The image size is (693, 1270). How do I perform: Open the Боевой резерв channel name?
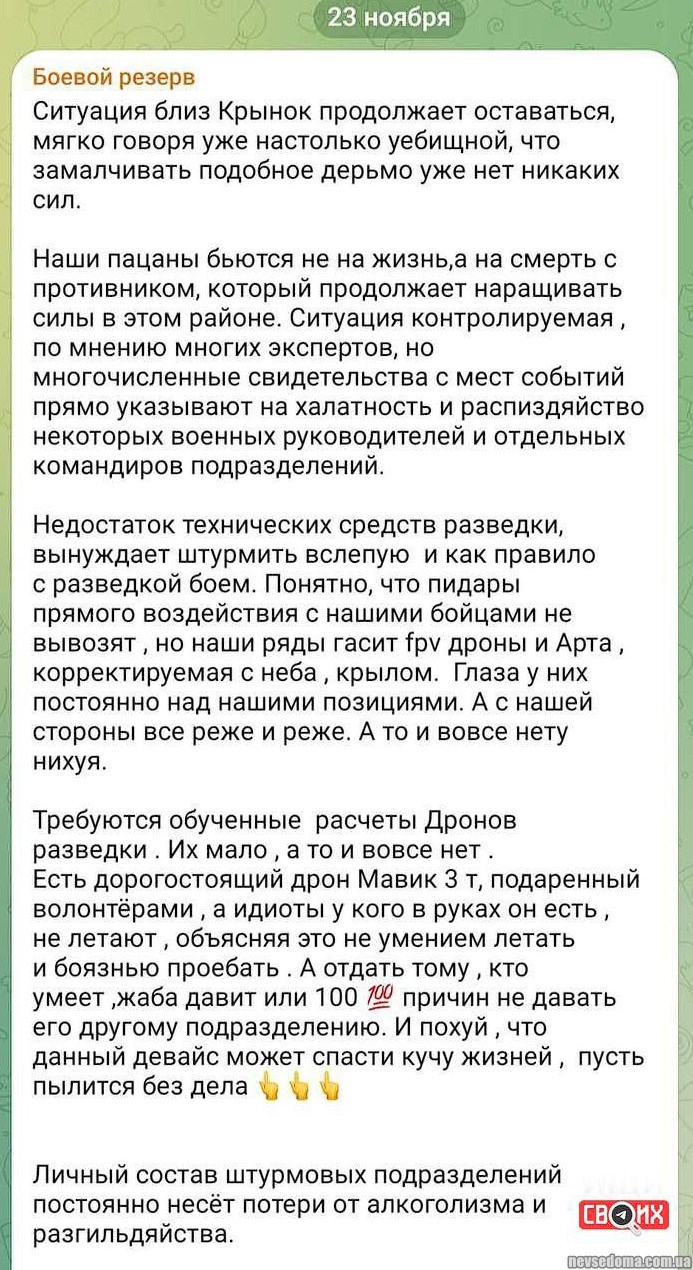coord(114,77)
